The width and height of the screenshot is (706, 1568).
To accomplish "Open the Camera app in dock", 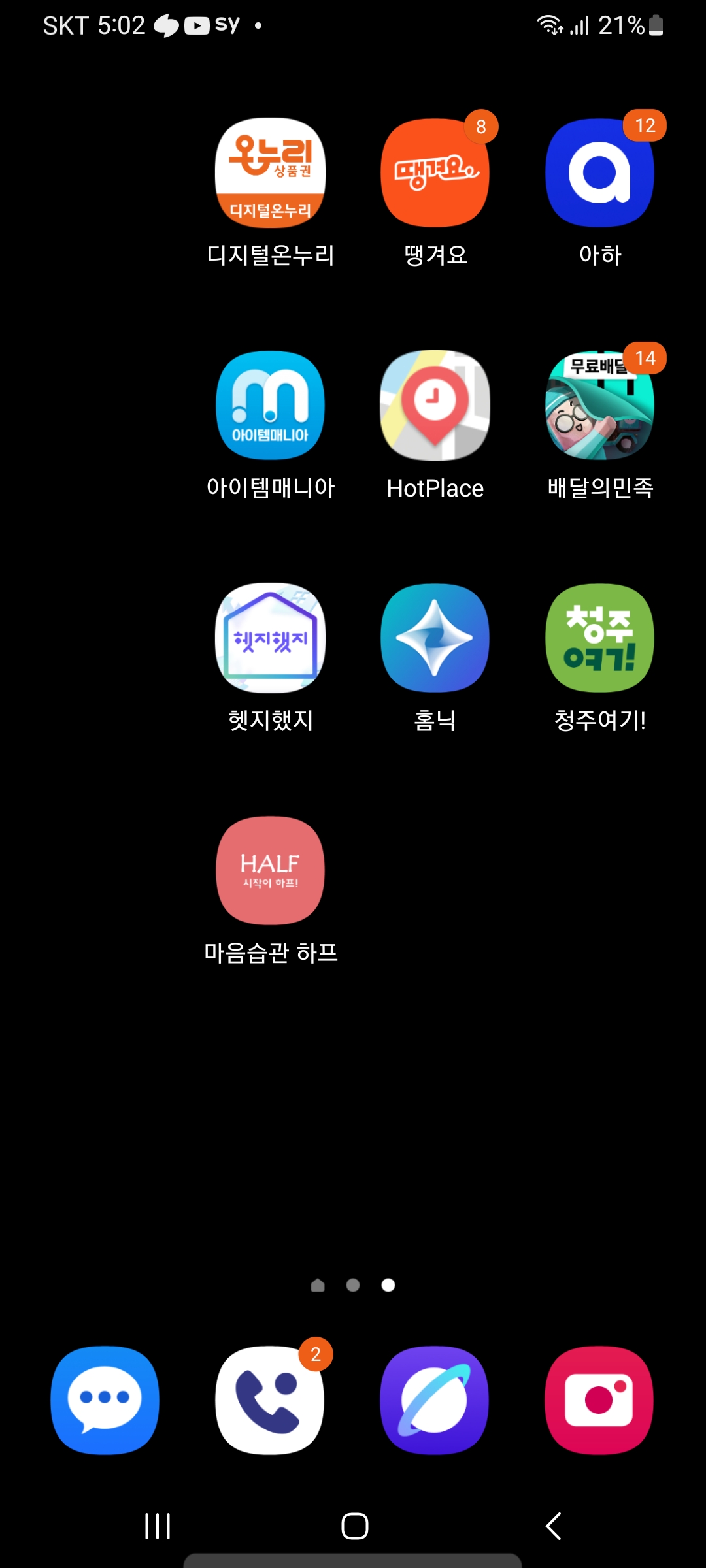I will pos(599,1400).
